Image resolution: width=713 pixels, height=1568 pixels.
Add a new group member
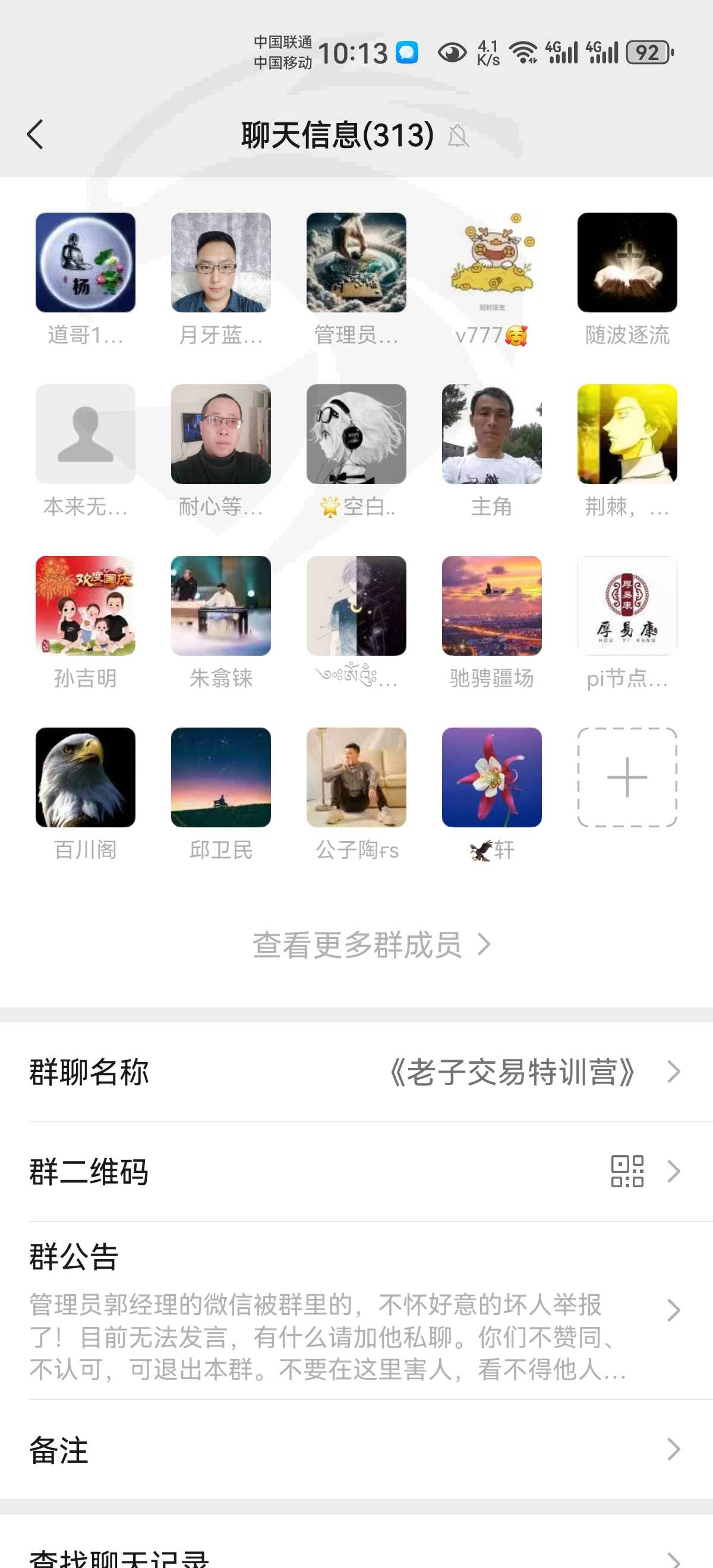[x=626, y=777]
